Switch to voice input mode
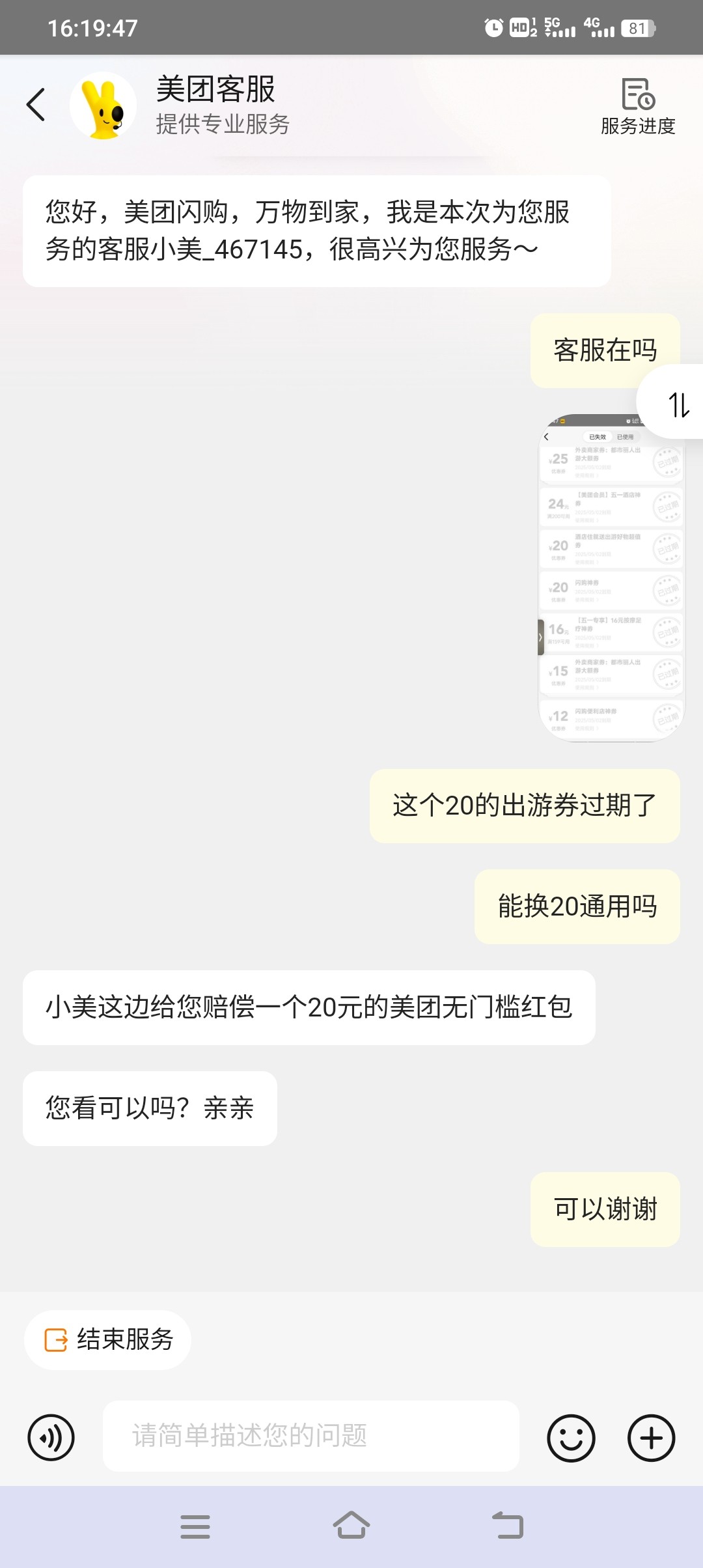703x1568 pixels. pos(51,1438)
